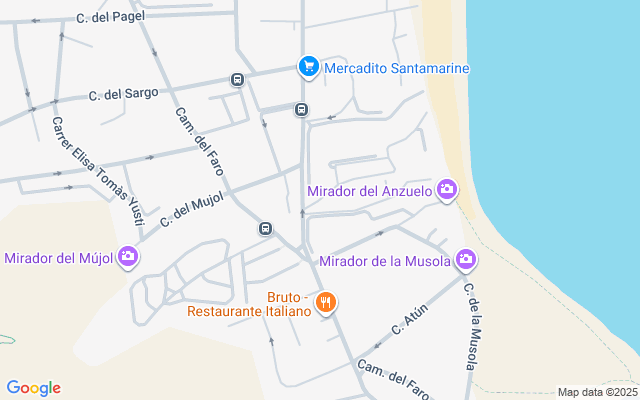Select the Mirador de la Musola marker
Screen dimensions: 640x400
pos(465,261)
